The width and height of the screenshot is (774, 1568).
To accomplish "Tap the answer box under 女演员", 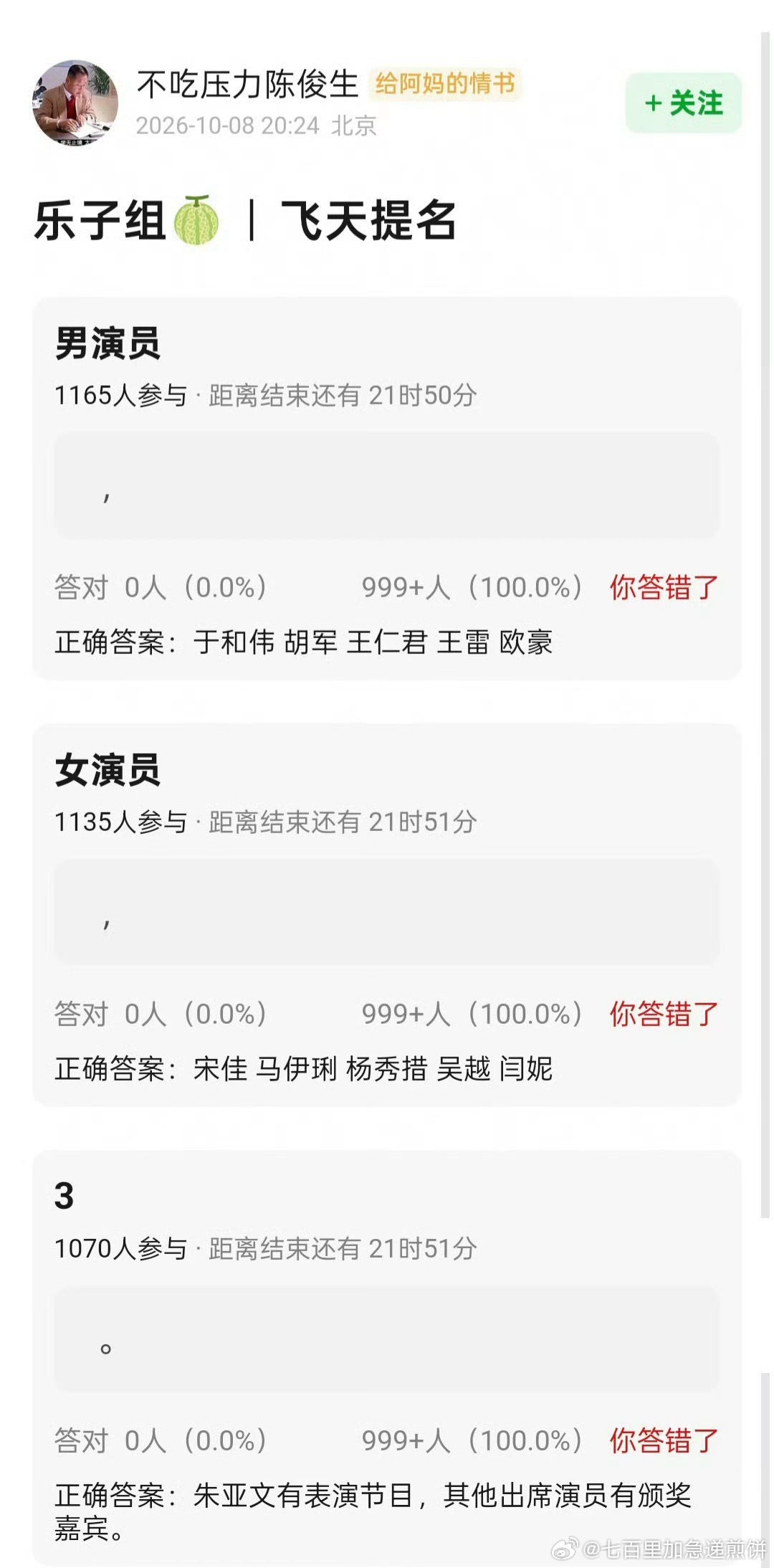I will [x=386, y=912].
